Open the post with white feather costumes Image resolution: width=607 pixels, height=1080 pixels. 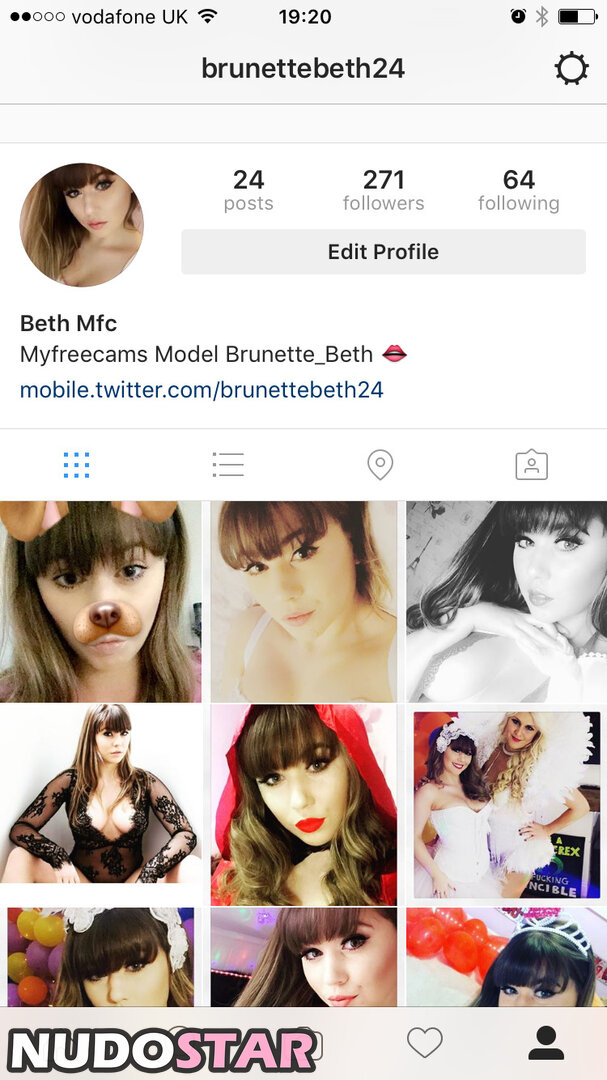coord(506,804)
